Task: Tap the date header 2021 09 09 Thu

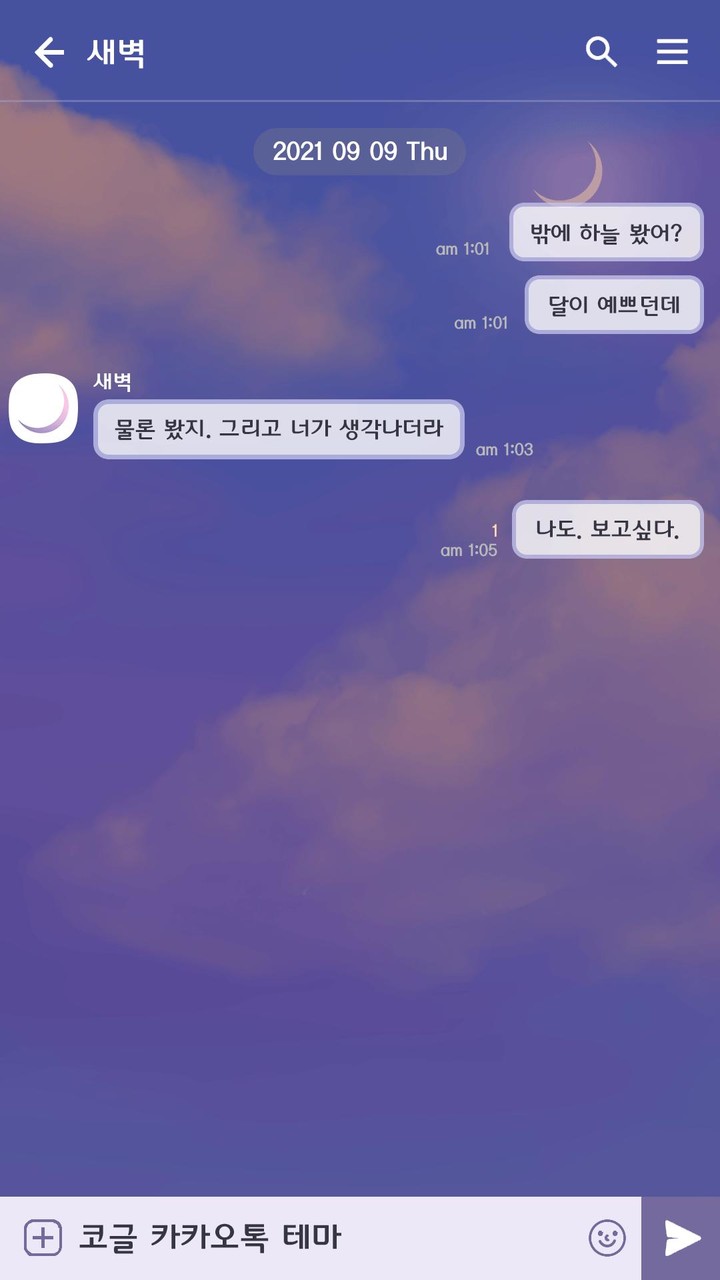Action: pos(359,151)
